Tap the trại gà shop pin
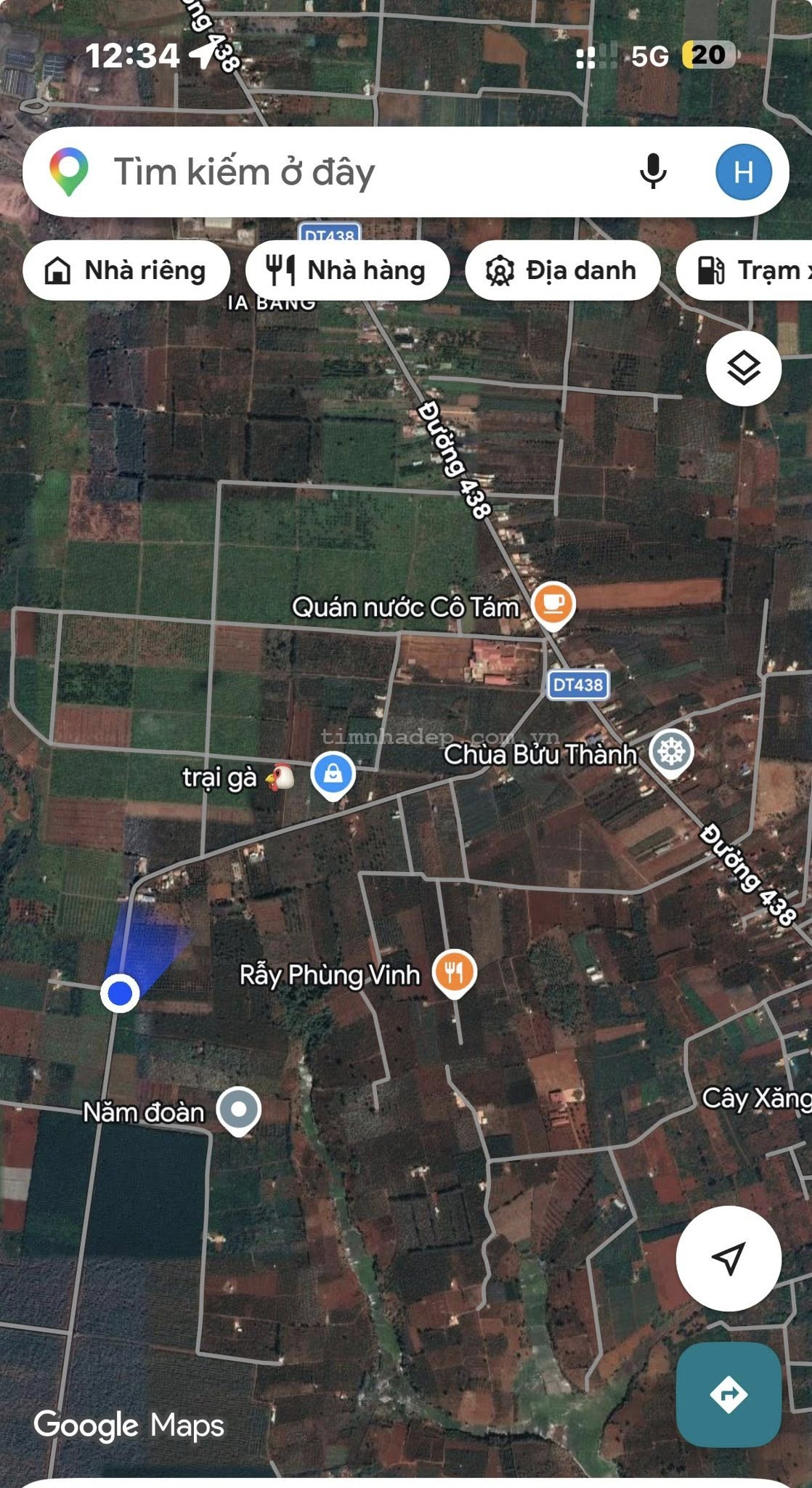 pos(333,775)
